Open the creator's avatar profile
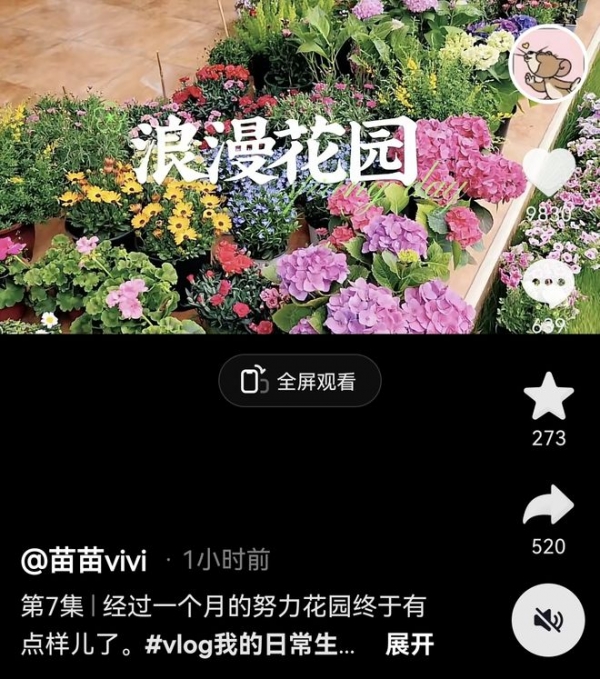 (547, 63)
